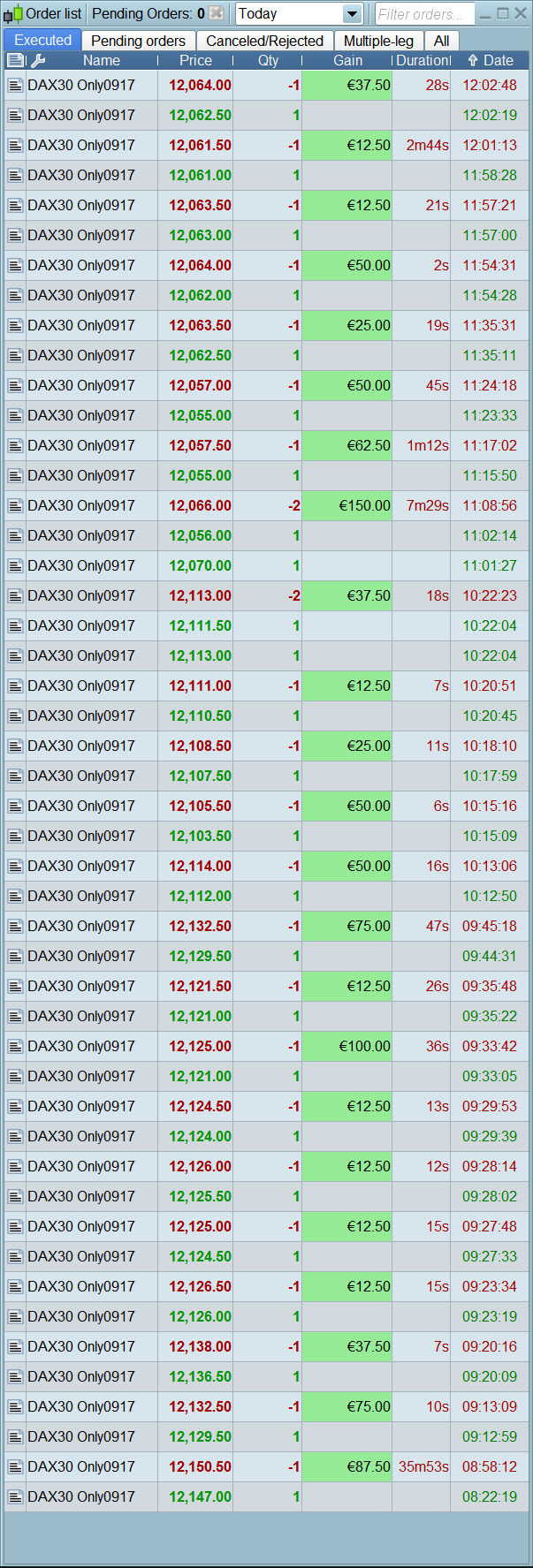
Task: Close the Order list window
Action: 521,13
